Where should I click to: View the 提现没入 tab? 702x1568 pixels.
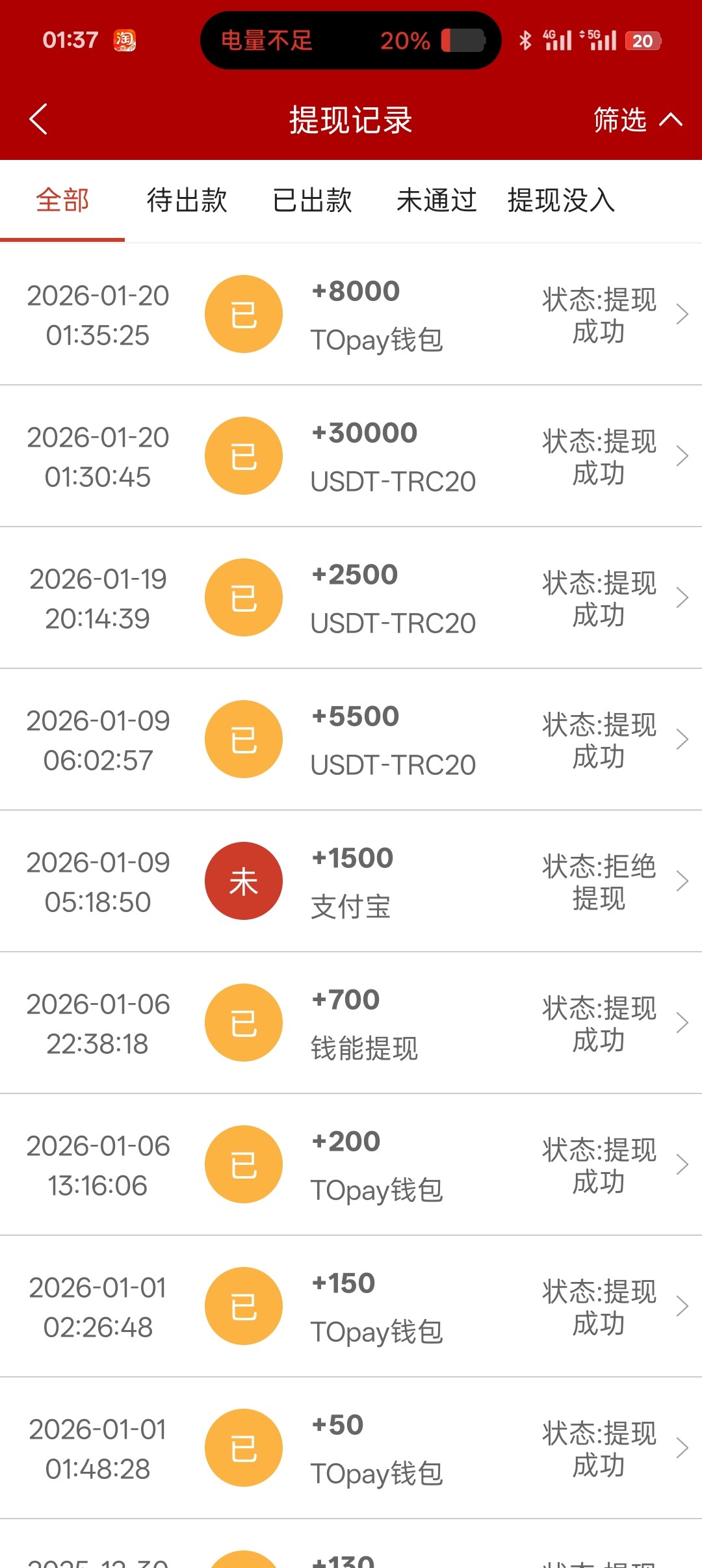[x=561, y=200]
